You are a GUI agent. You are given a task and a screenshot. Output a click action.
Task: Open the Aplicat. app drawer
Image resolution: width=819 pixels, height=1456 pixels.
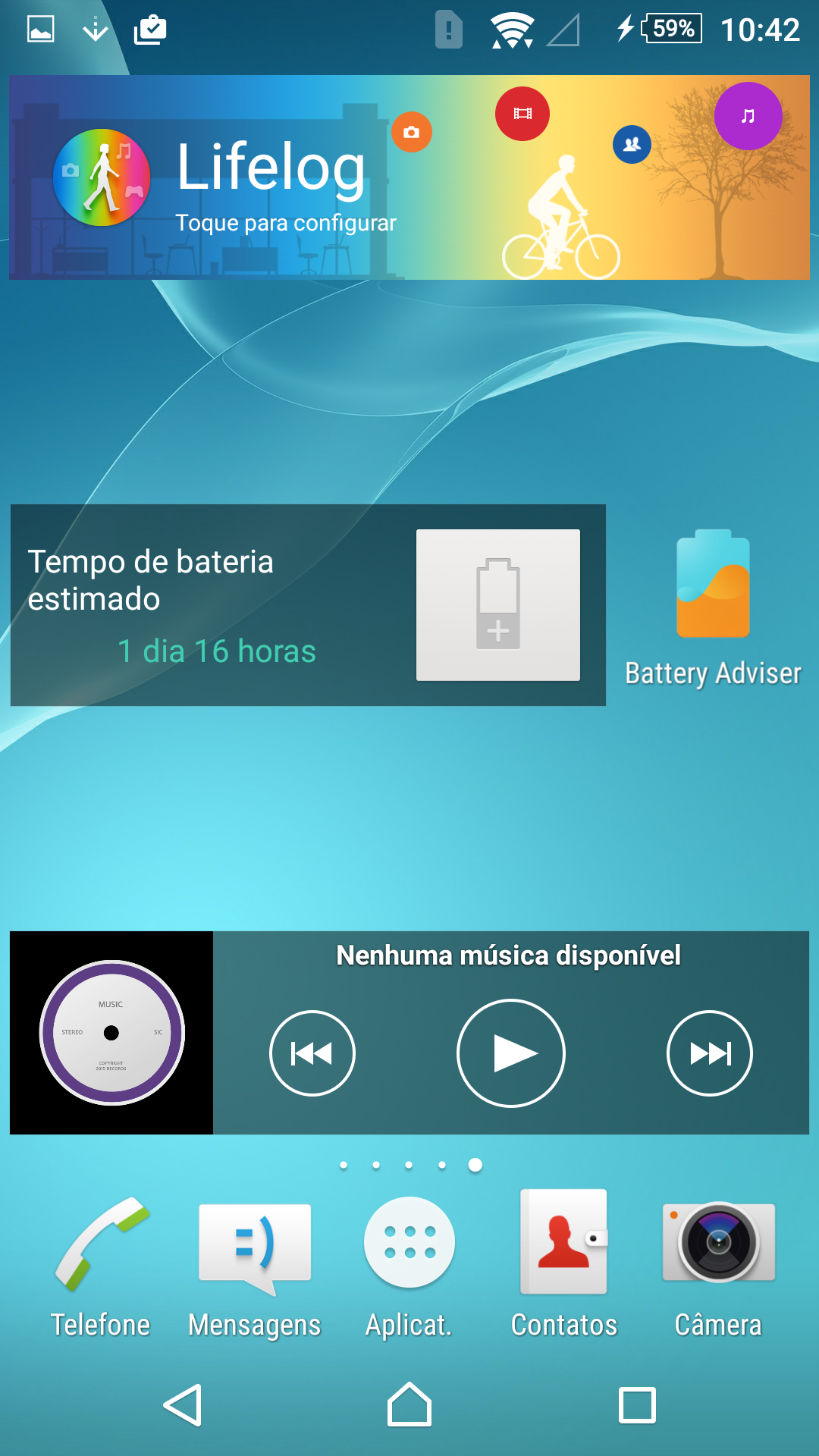click(409, 1266)
